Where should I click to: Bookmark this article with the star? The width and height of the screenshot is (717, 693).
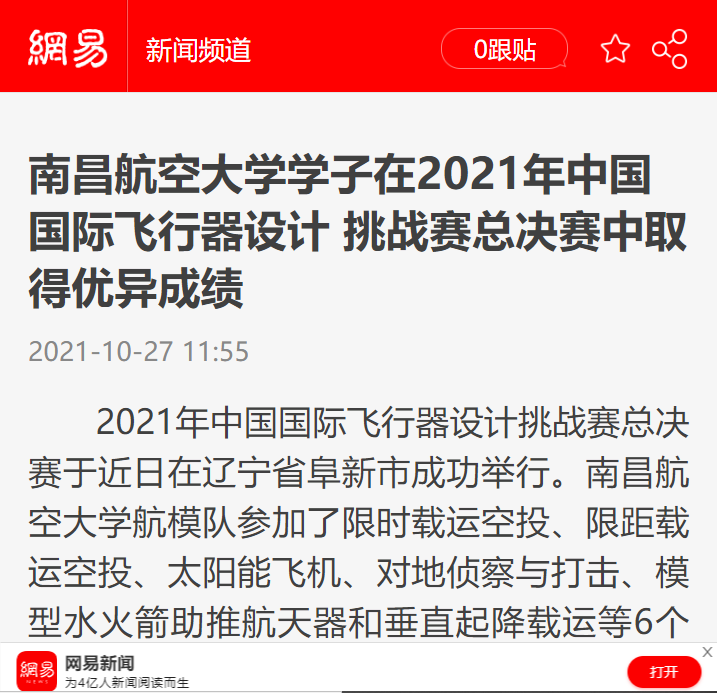pyautogui.click(x=615, y=49)
